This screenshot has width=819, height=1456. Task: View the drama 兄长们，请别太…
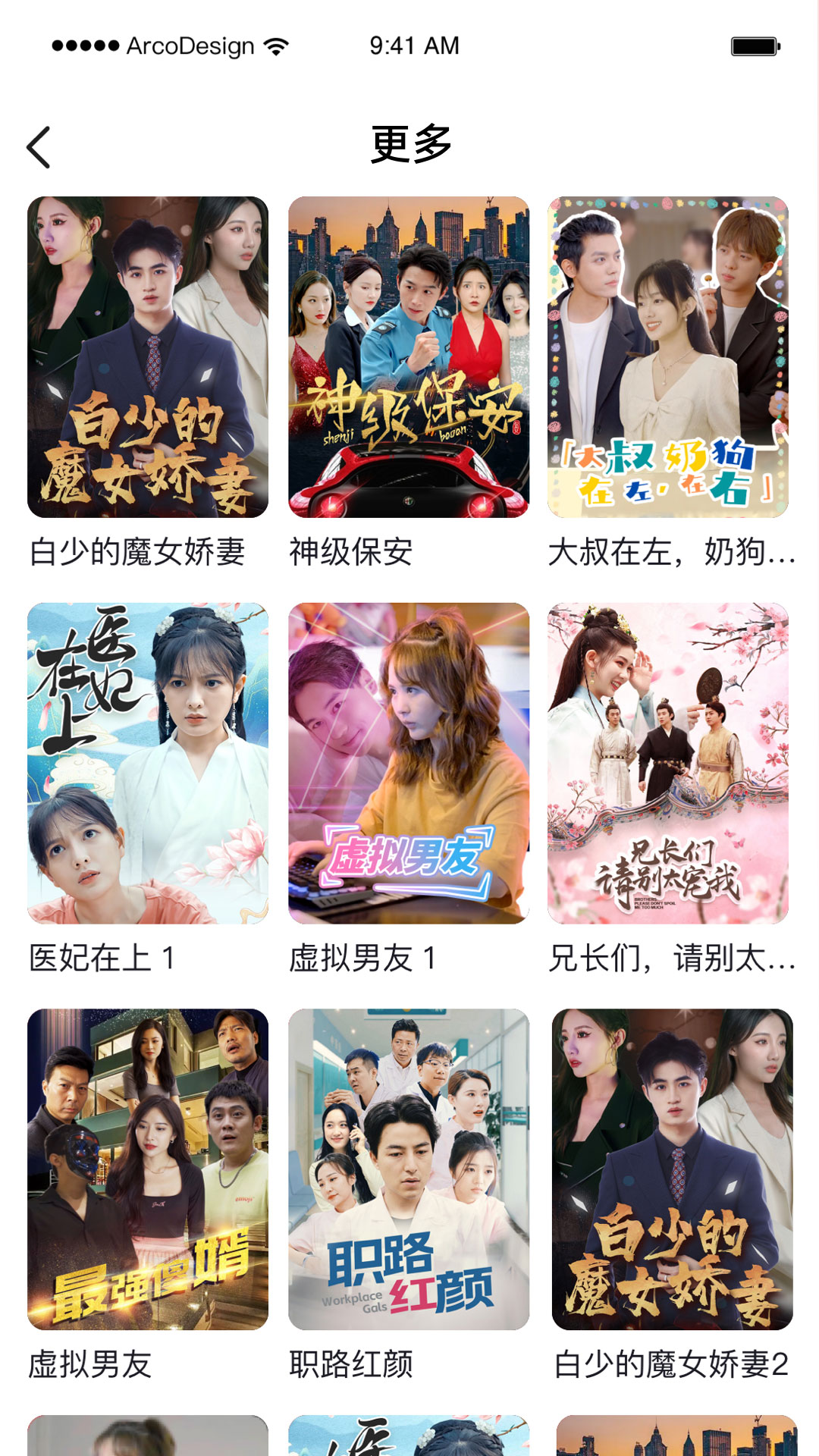point(668,763)
